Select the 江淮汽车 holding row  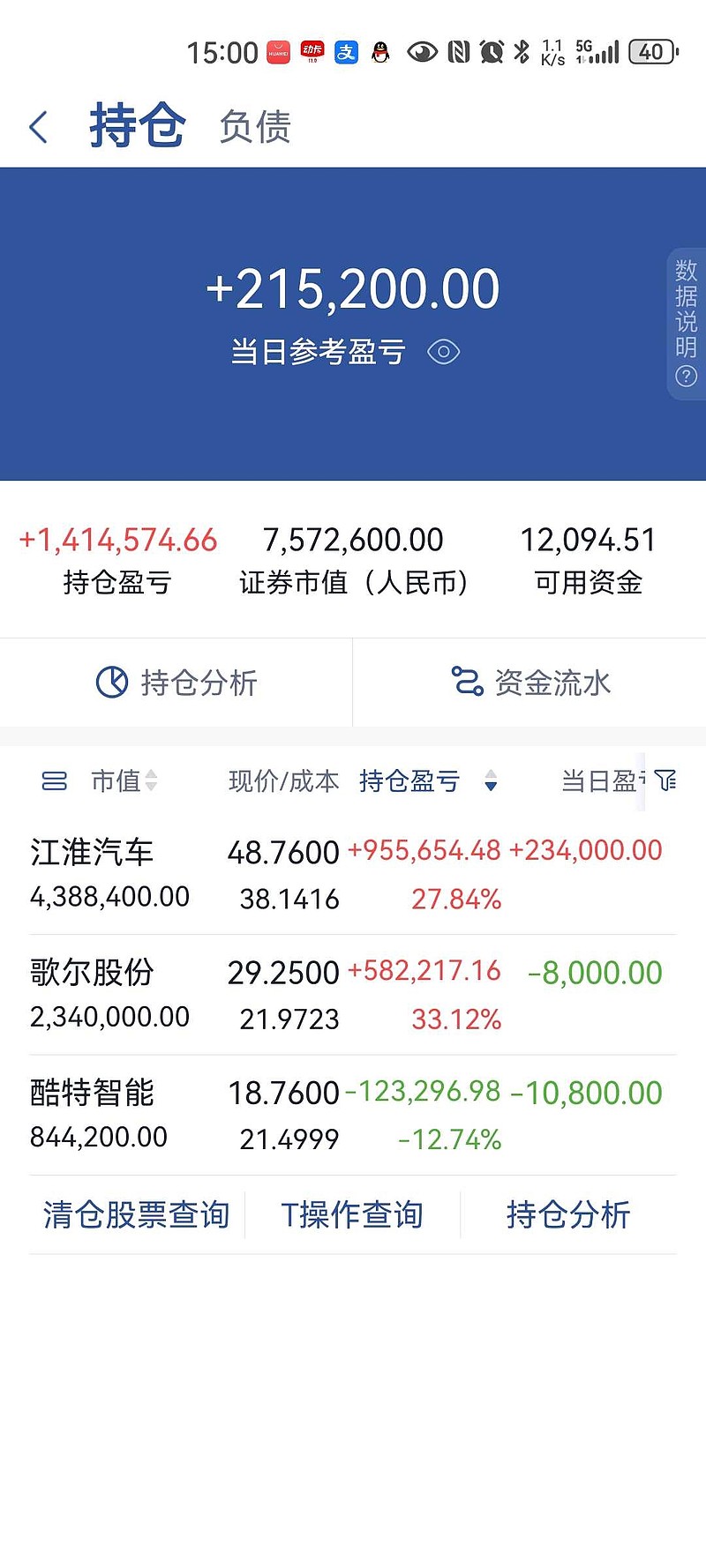pos(353,873)
